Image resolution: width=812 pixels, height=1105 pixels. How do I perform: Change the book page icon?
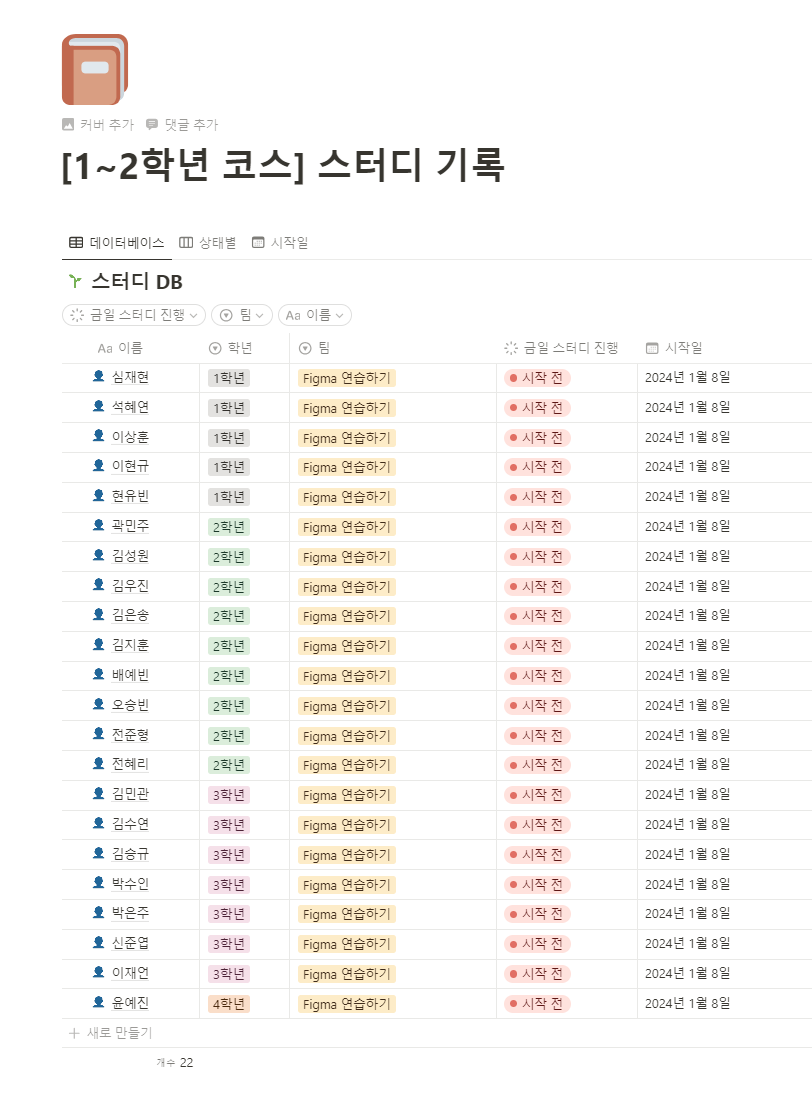95,70
